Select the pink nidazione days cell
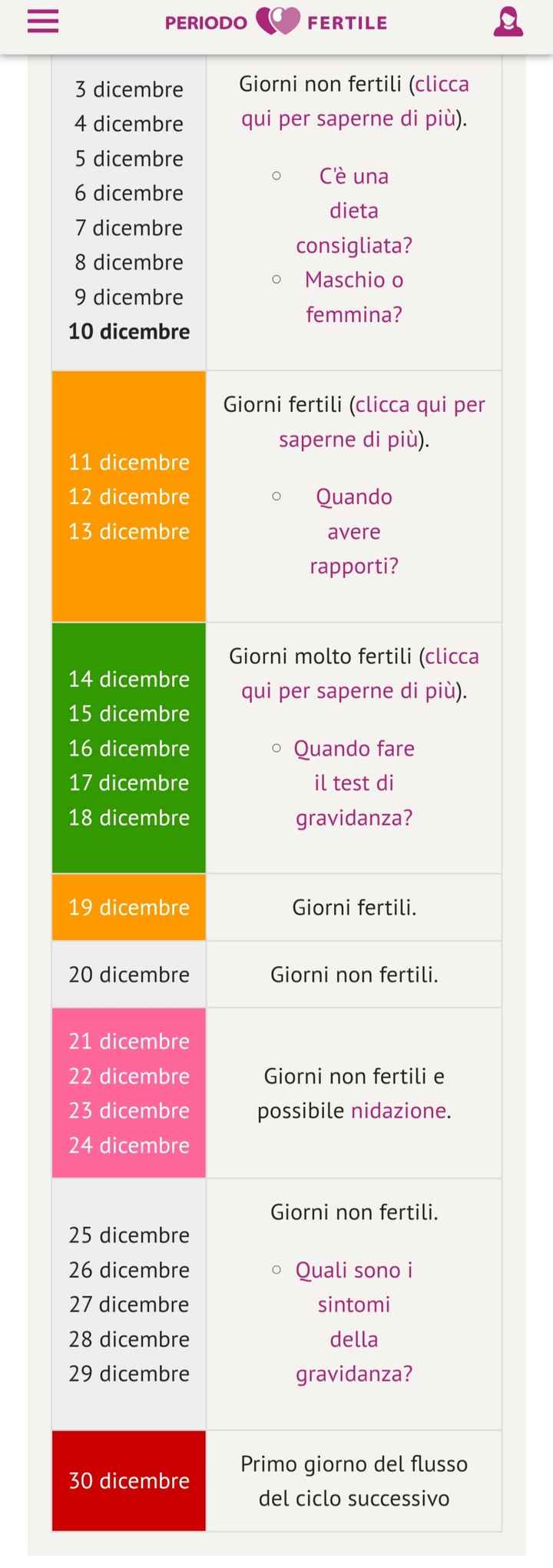The height and width of the screenshot is (1568, 553). tap(127, 1093)
